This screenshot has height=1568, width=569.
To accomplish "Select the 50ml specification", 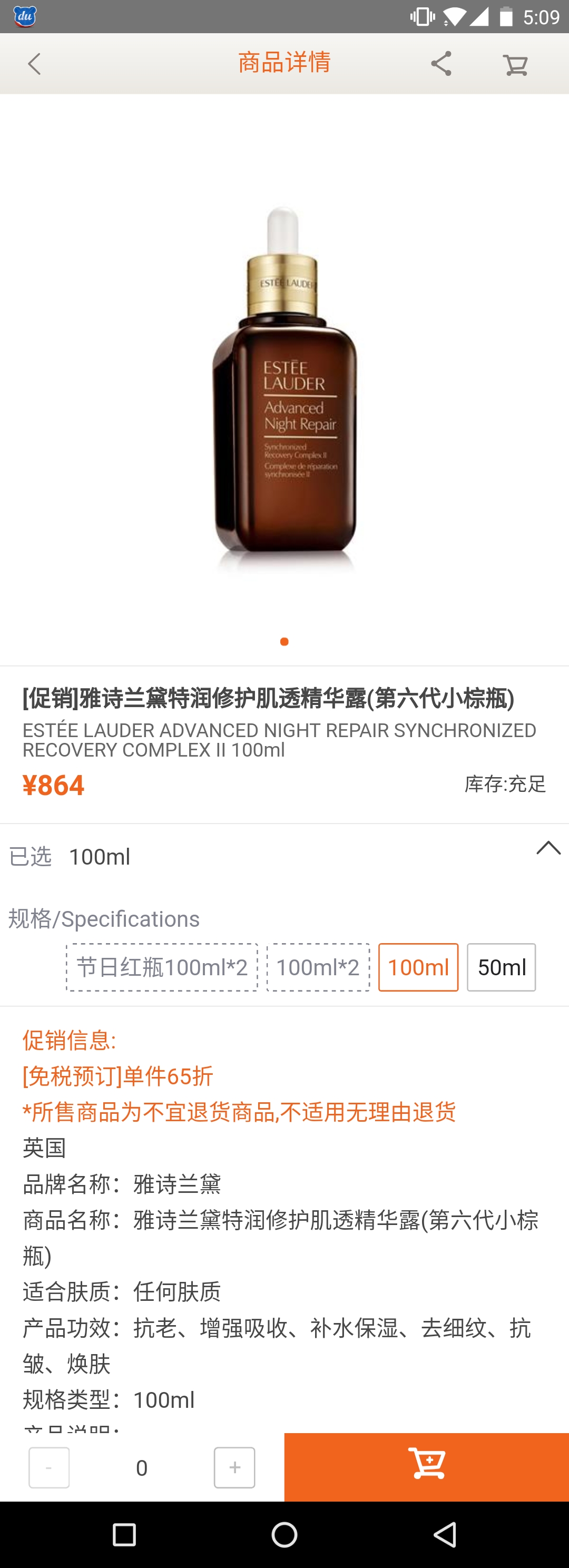I will pos(501,967).
